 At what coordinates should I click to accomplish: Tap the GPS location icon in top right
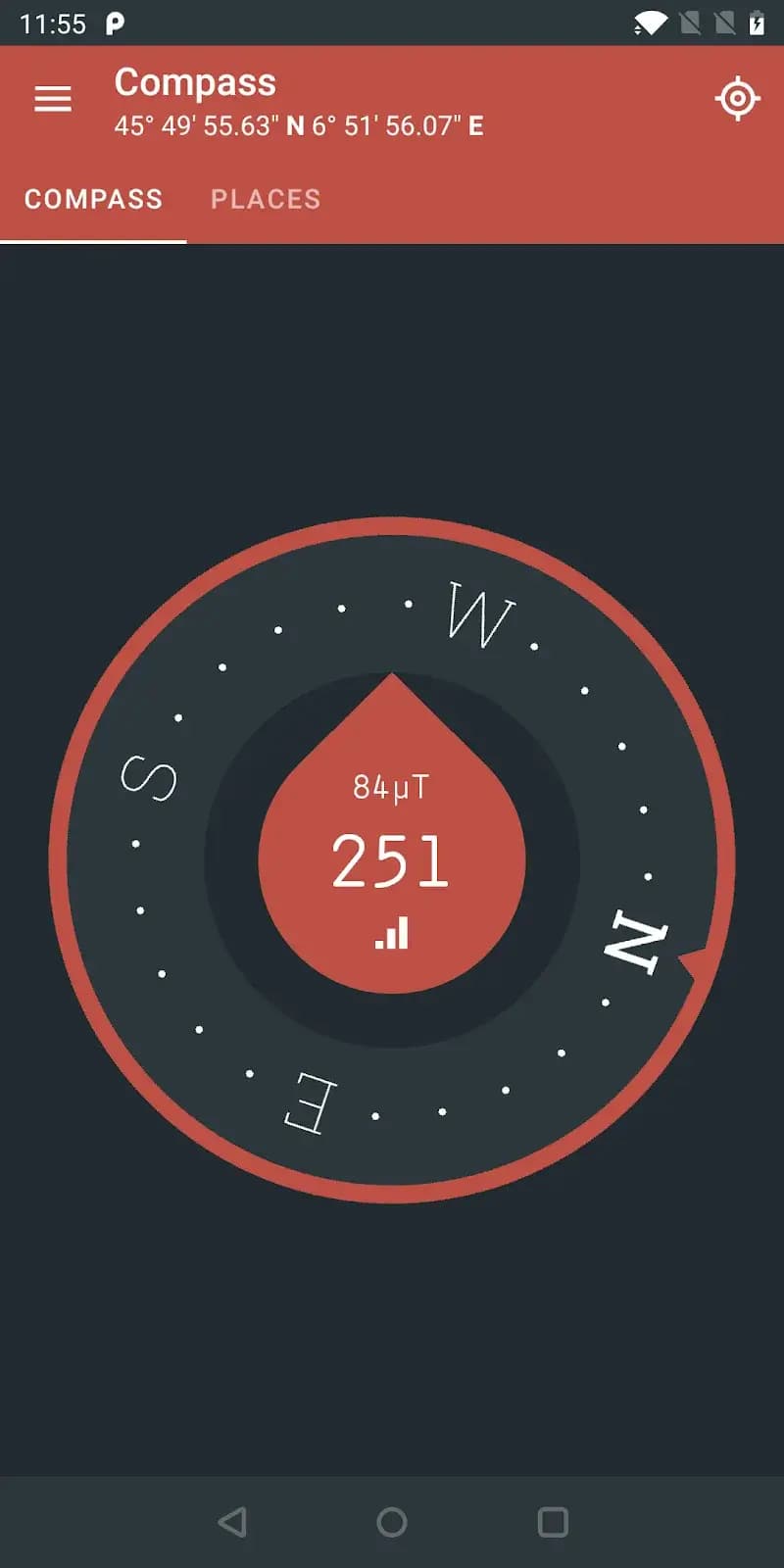(x=738, y=98)
